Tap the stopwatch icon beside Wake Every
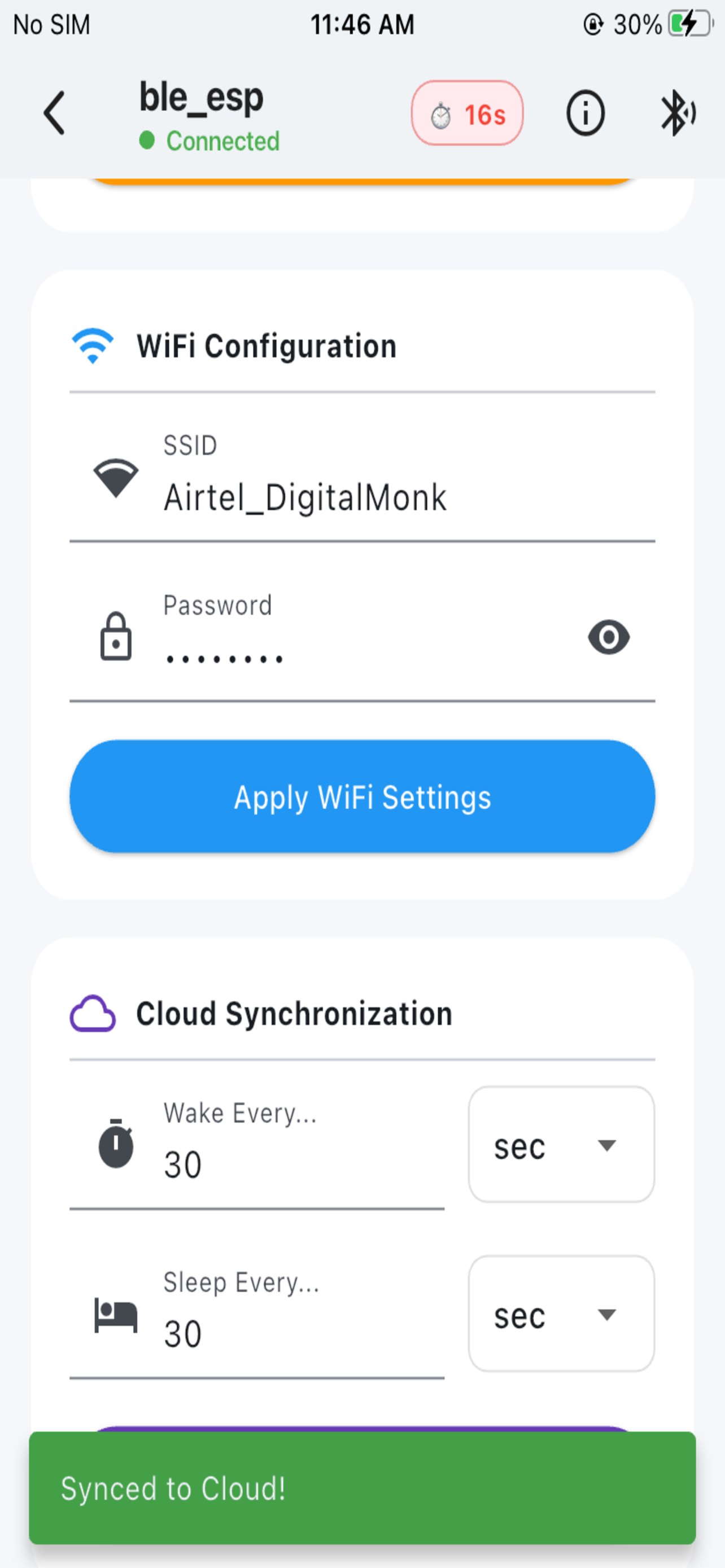The width and height of the screenshot is (725, 1568). point(115,1144)
